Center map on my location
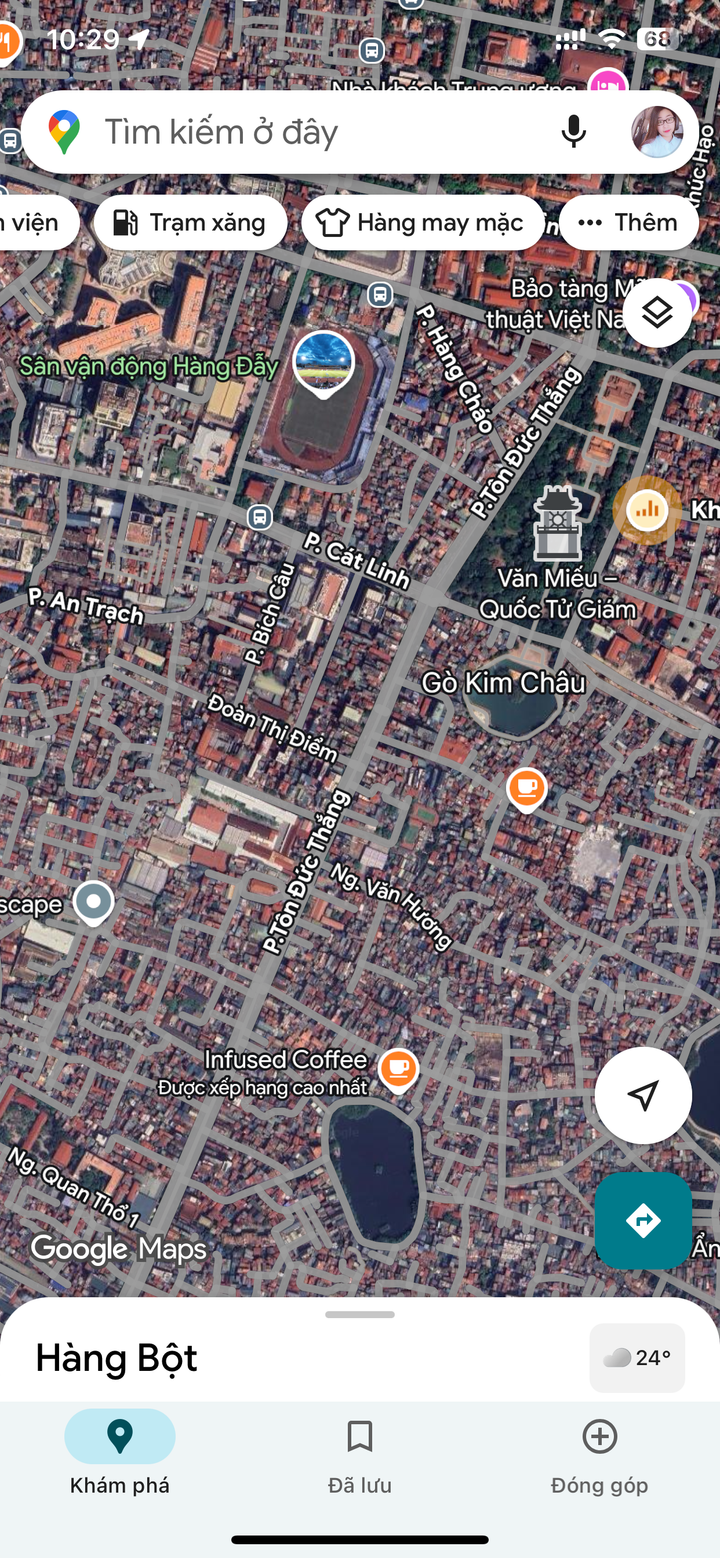This screenshot has height=1558, width=720. click(x=643, y=1095)
